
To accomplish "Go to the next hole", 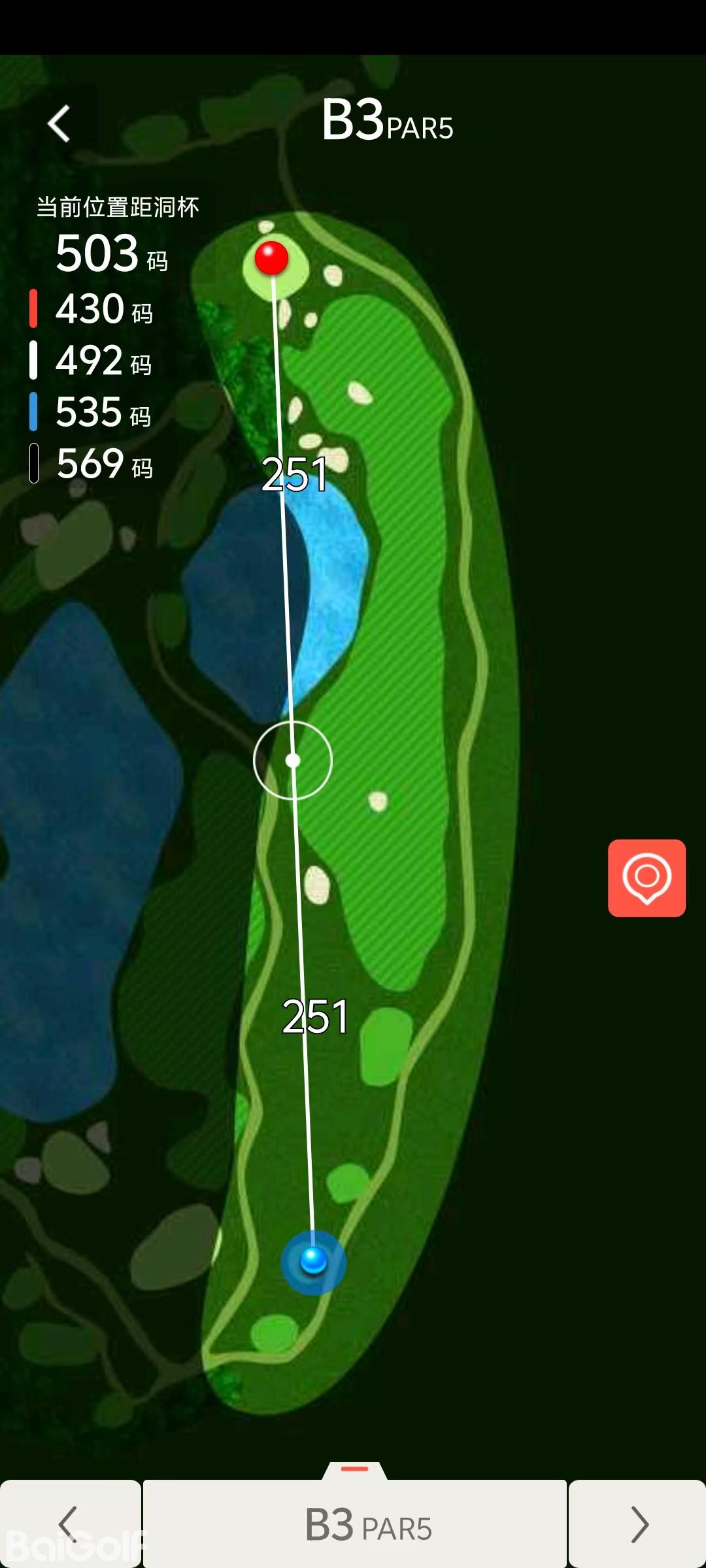I will tap(637, 1524).
